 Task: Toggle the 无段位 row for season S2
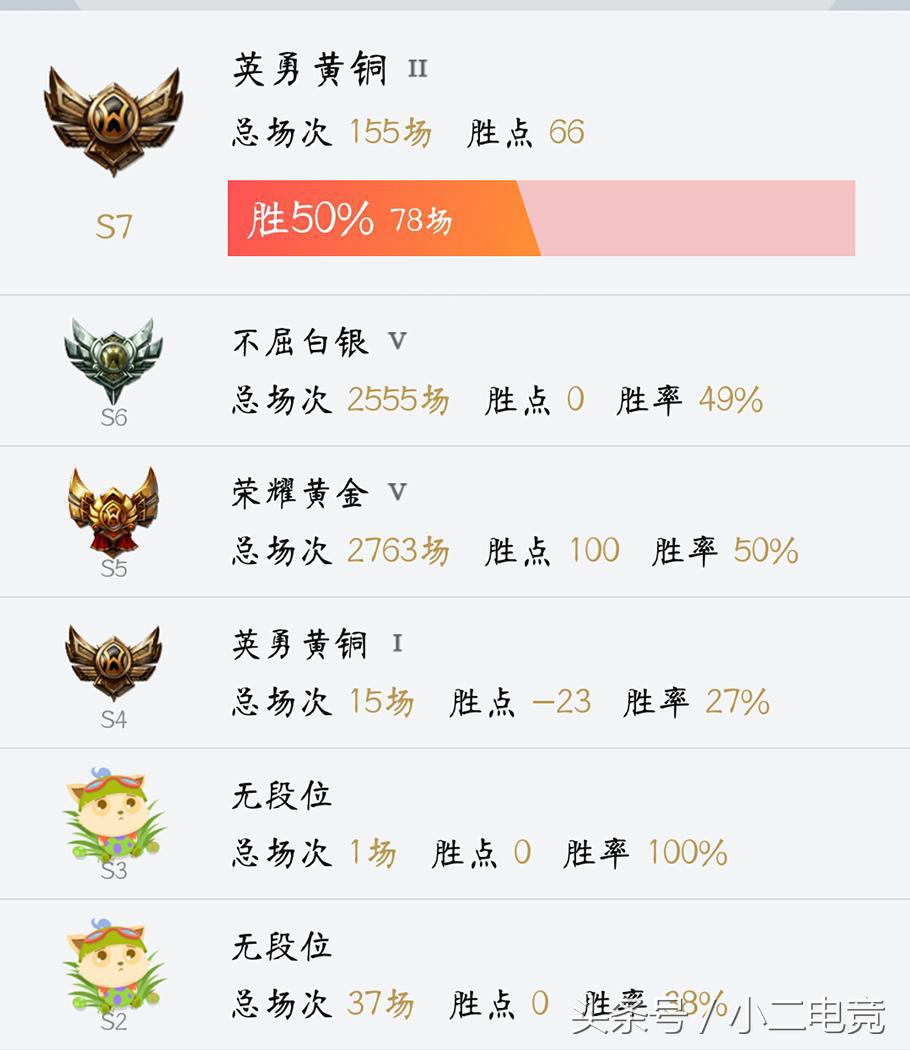pos(455,975)
